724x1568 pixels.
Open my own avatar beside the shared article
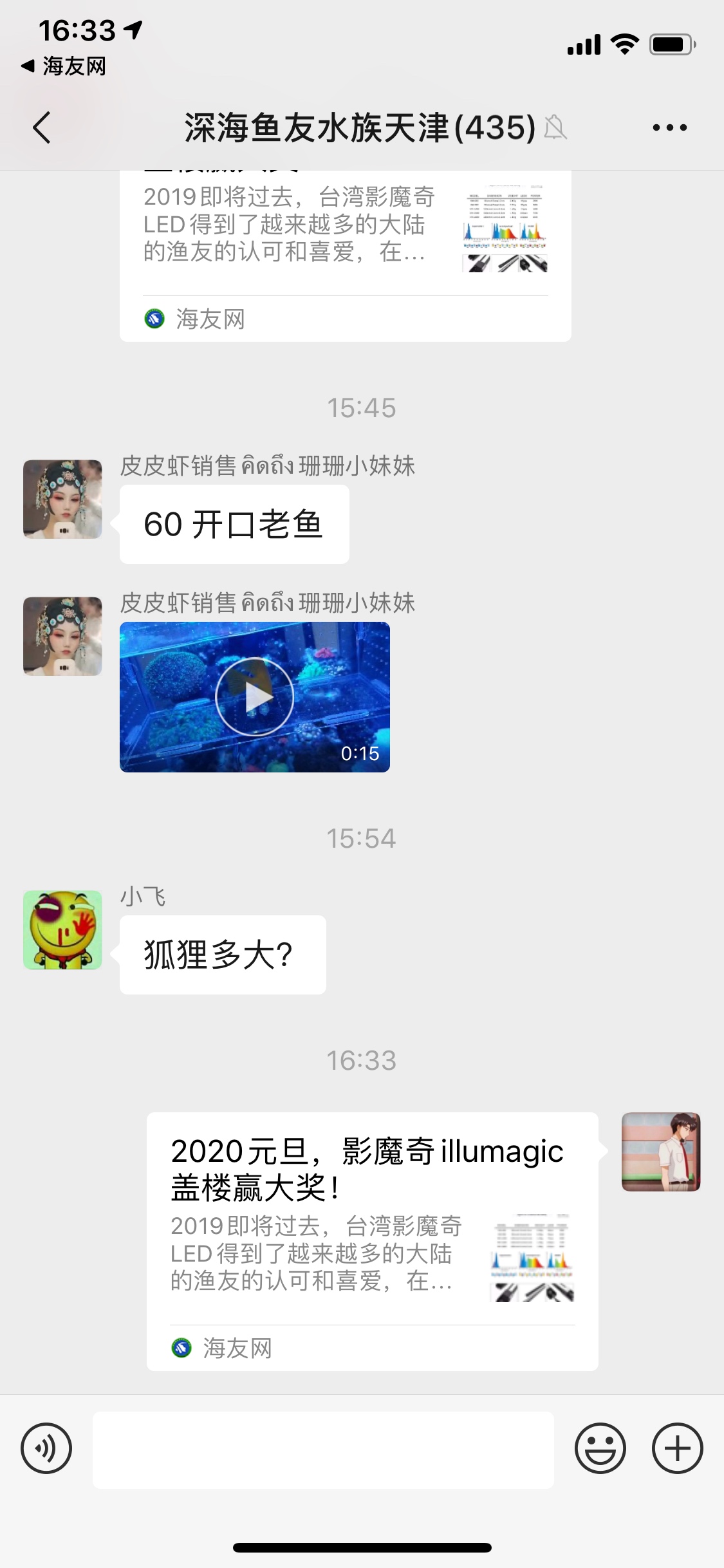[660, 1152]
